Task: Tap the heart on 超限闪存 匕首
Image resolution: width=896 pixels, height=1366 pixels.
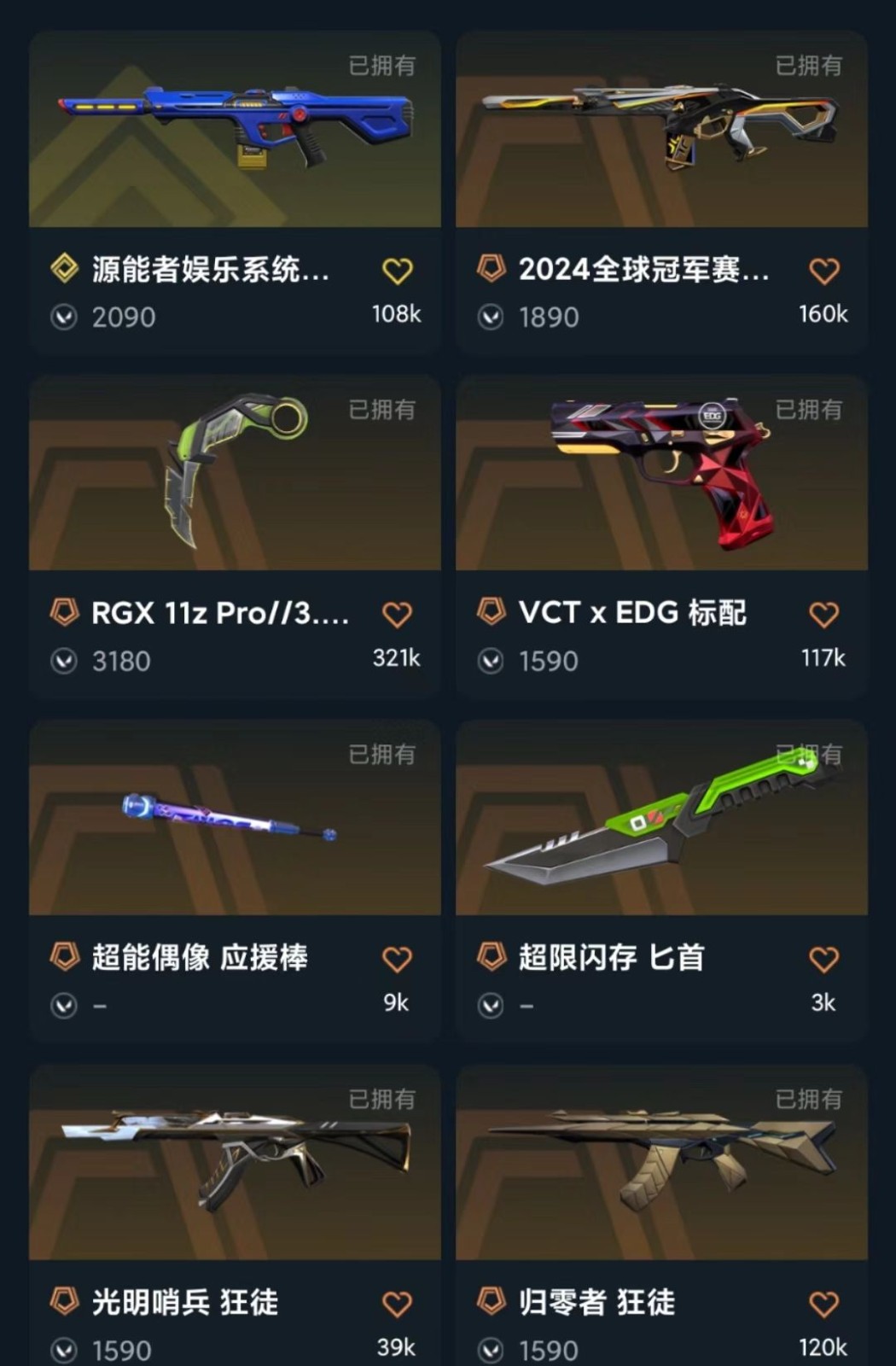Action: click(823, 960)
